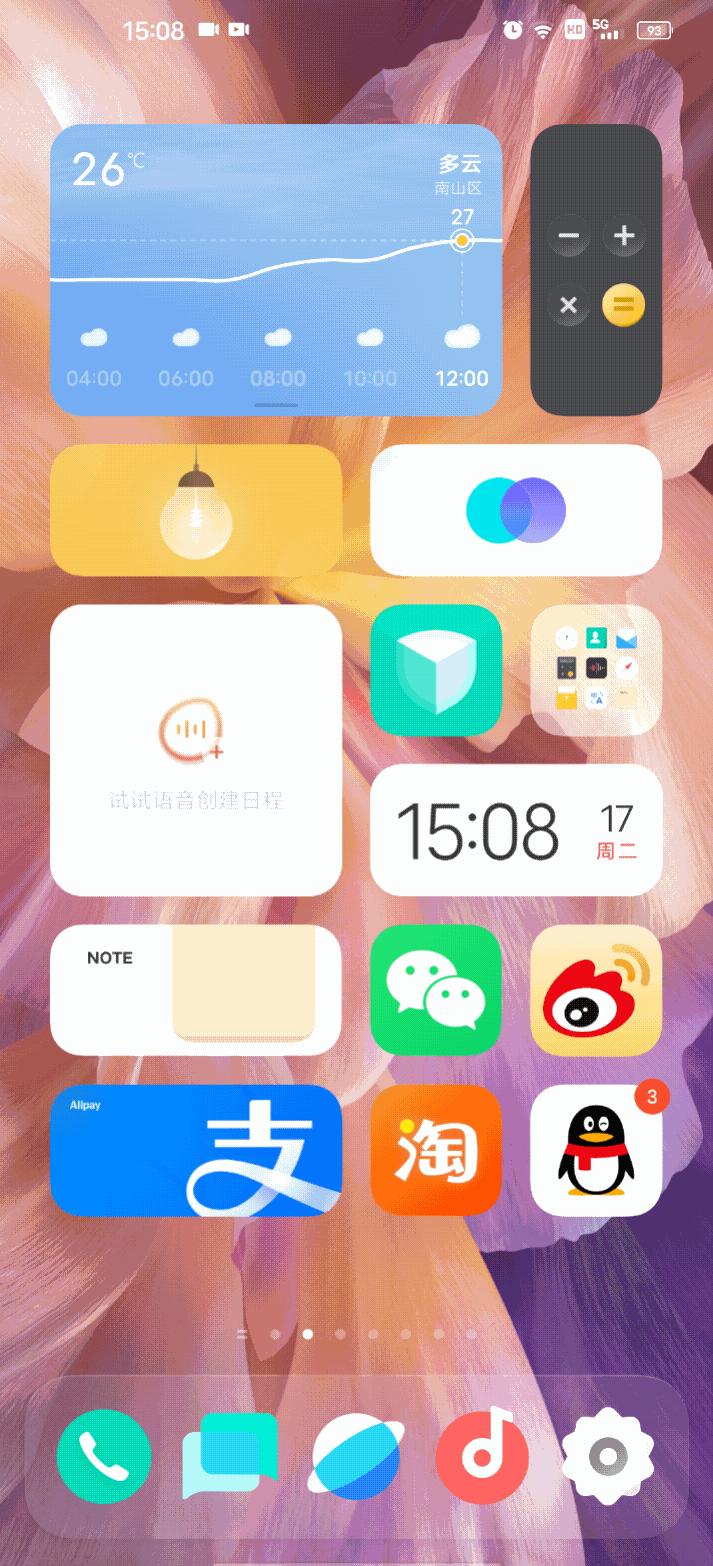The height and width of the screenshot is (1566, 713).
Task: Open the weather widget for 南山区
Action: (x=276, y=270)
